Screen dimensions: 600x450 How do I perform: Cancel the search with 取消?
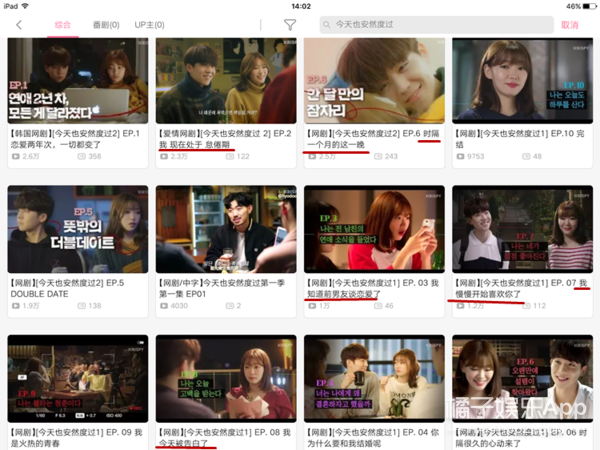click(569, 24)
